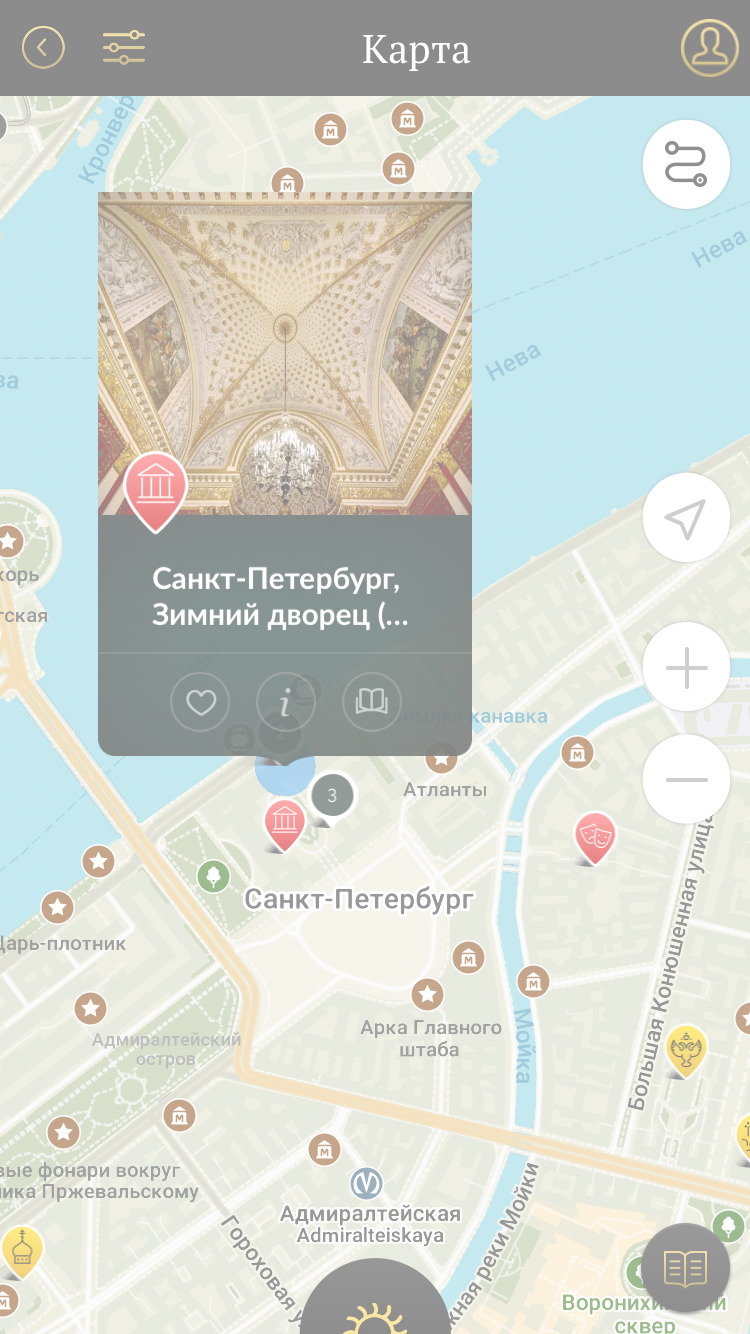750x1334 pixels.
Task: Select the Атланты star marker
Action: tap(442, 758)
